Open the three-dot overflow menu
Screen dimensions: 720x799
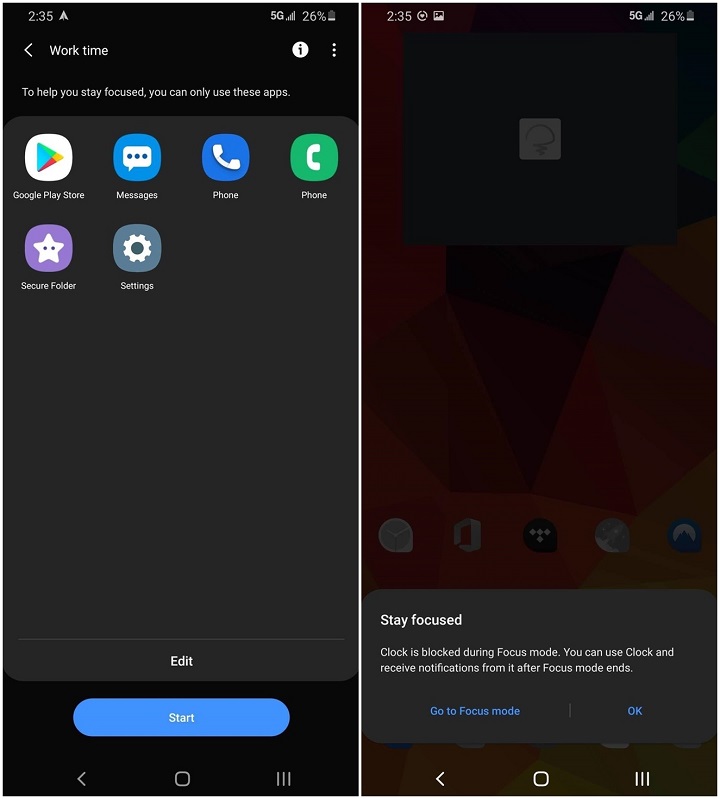coord(334,50)
